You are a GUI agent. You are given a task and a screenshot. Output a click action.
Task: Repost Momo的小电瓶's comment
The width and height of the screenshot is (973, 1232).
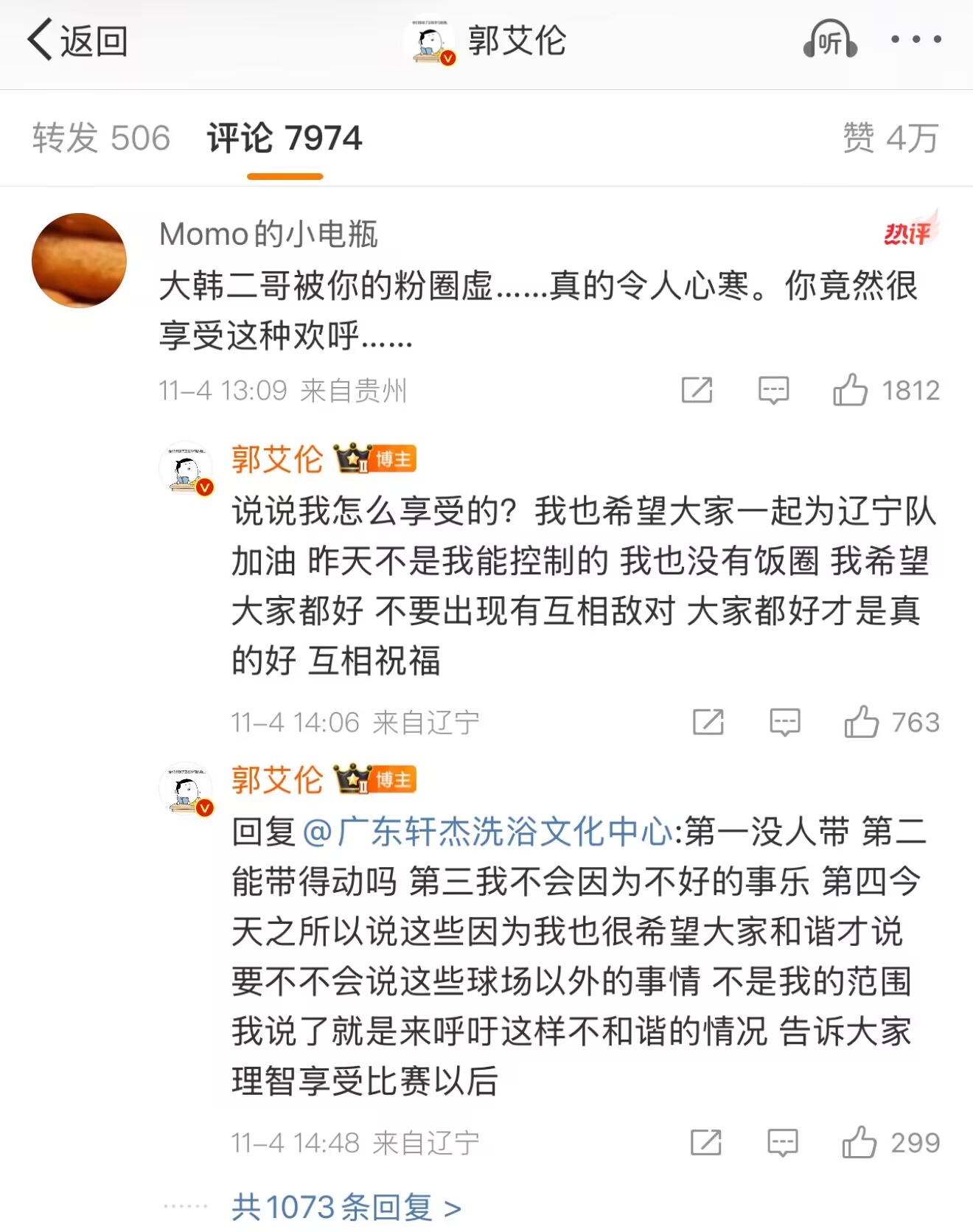(x=697, y=390)
